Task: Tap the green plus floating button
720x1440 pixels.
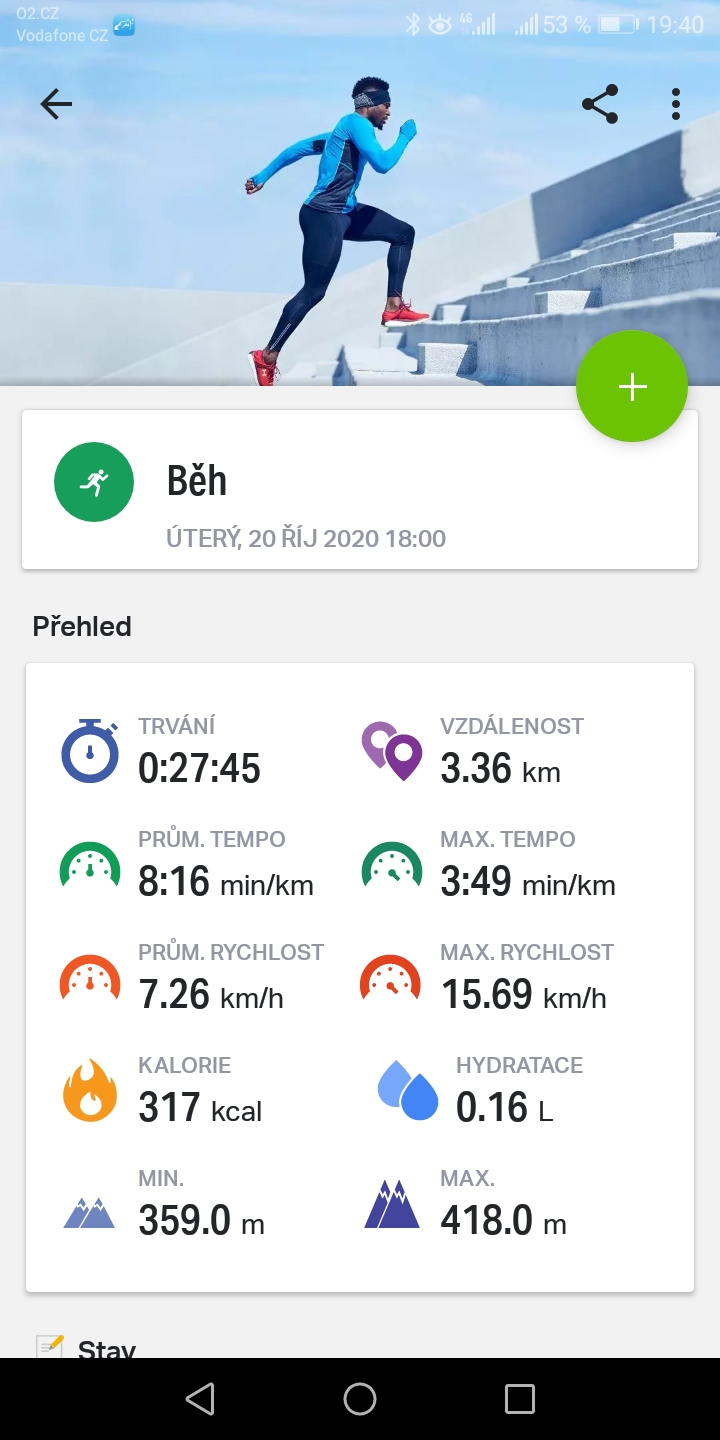Action: pos(632,387)
